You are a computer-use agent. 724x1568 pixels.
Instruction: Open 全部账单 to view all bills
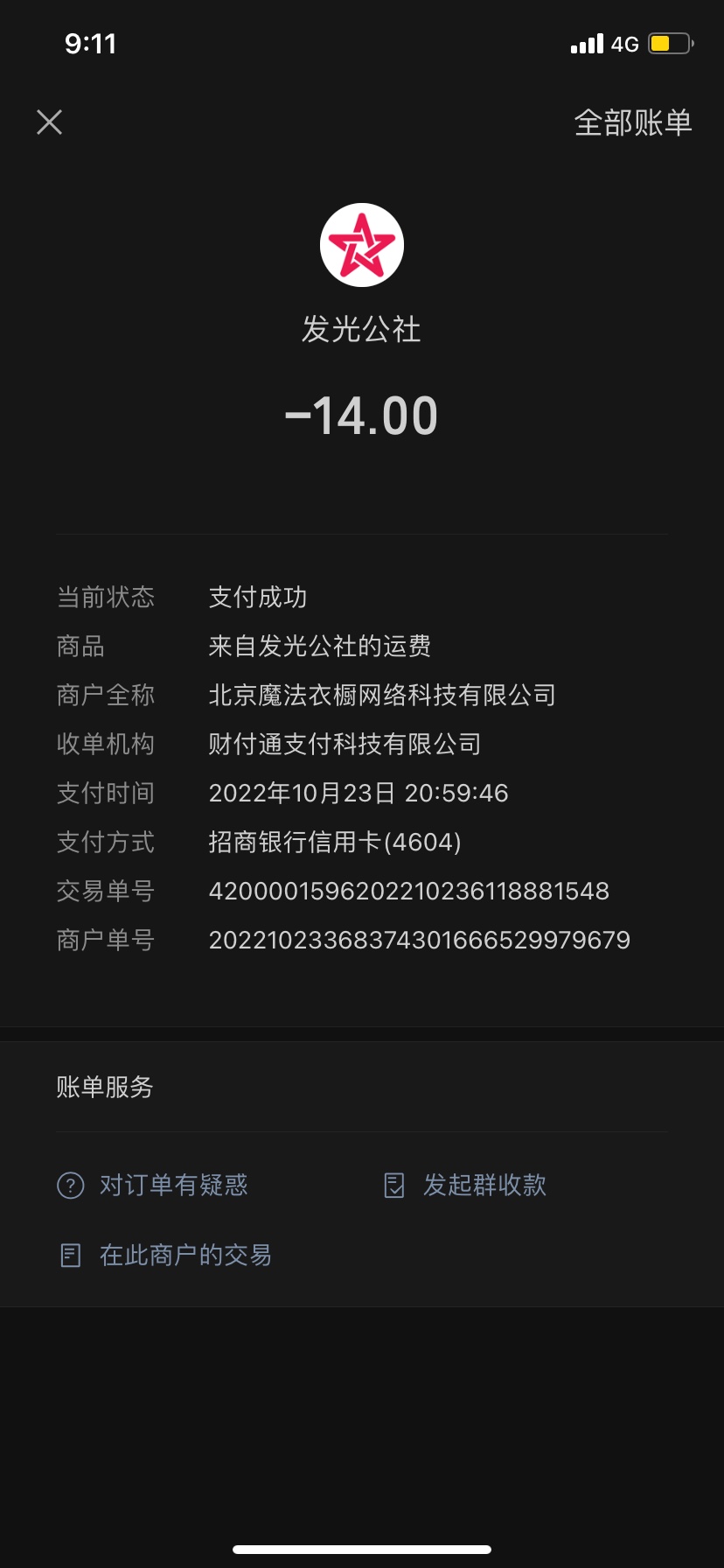(x=632, y=122)
